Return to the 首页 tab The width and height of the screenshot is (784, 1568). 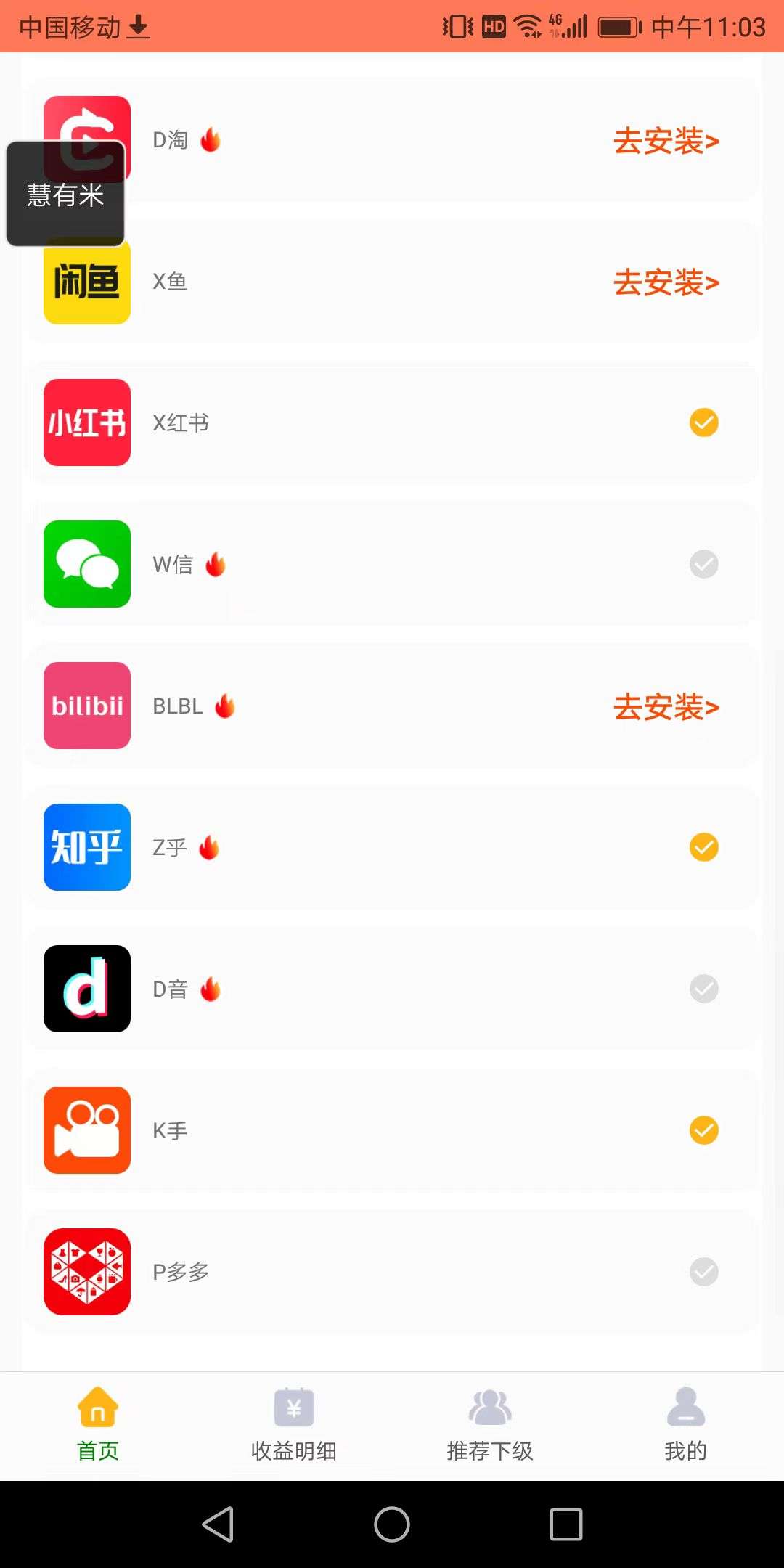point(98,1426)
